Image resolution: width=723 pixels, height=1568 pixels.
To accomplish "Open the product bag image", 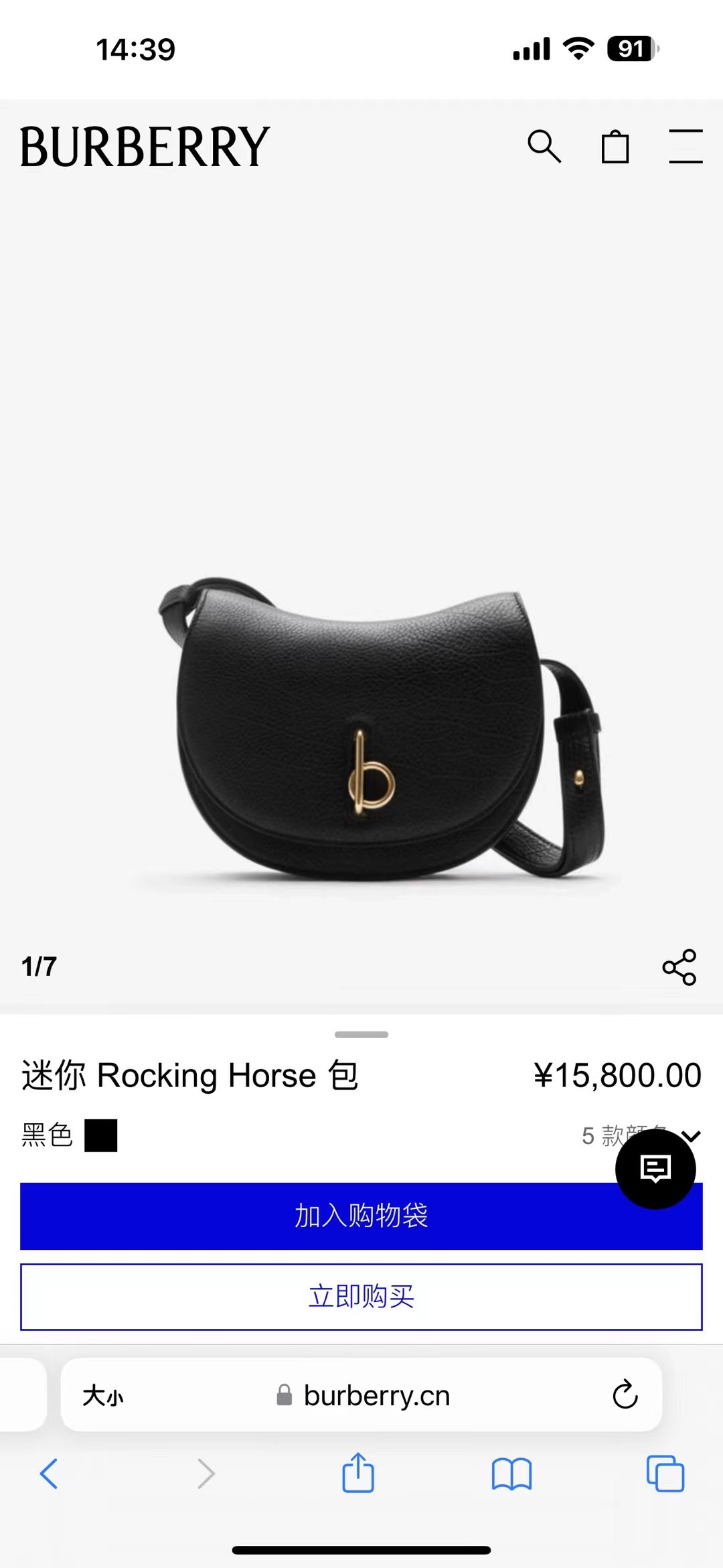I will click(x=380, y=730).
